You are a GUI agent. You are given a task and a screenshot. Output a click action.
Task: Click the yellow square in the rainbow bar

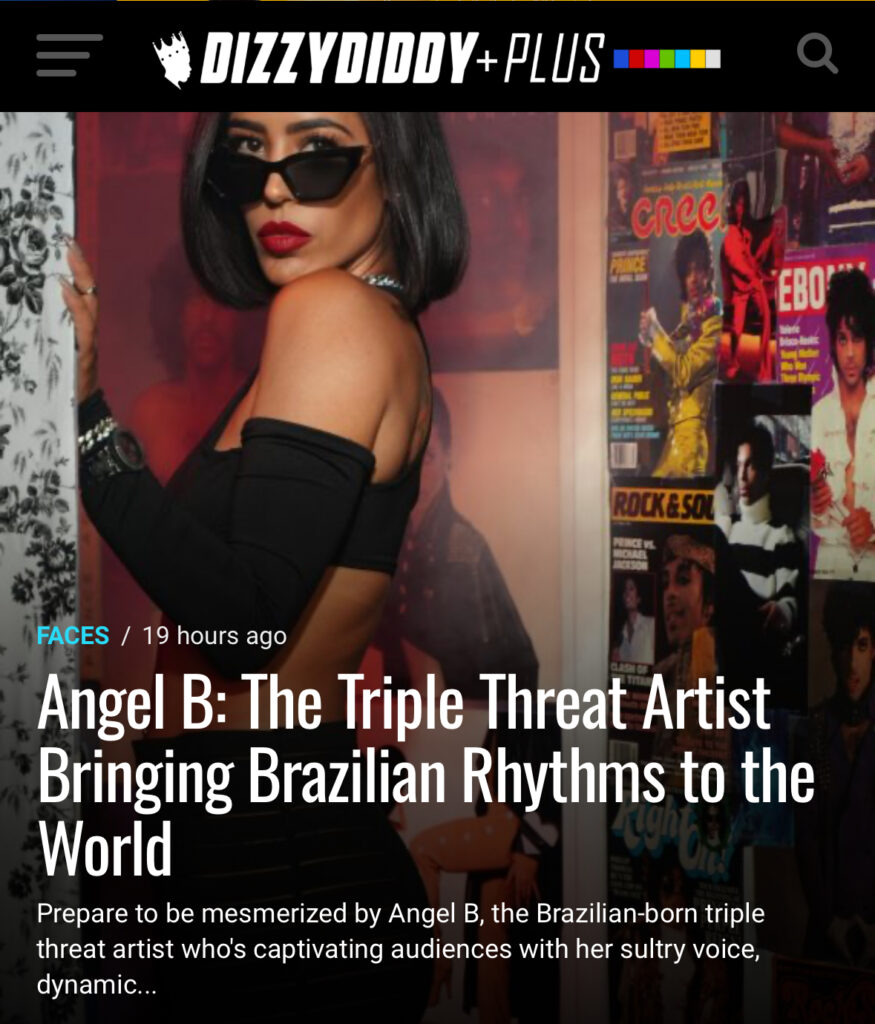pyautogui.click(x=698, y=58)
